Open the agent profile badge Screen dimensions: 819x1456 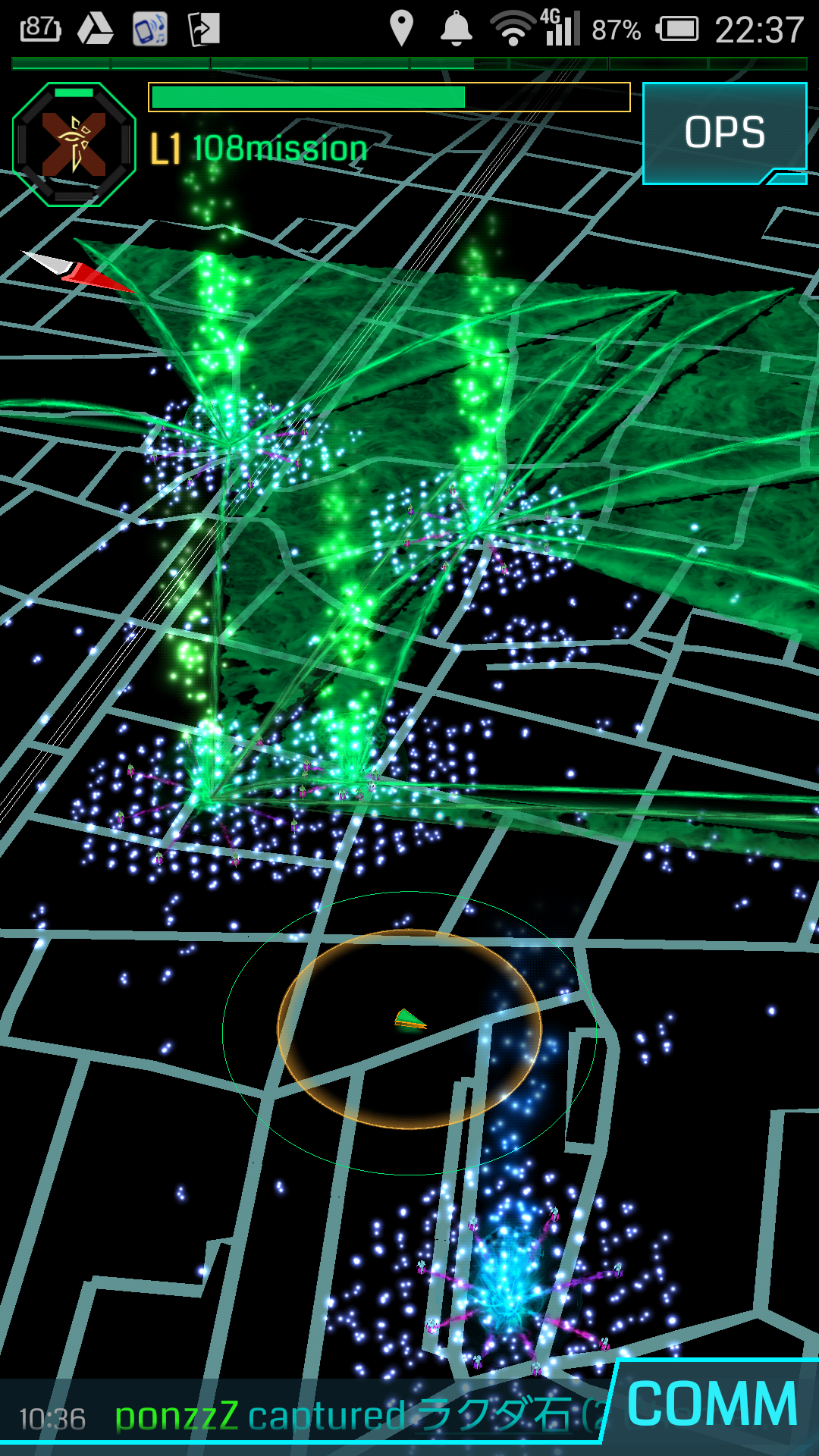(74, 144)
